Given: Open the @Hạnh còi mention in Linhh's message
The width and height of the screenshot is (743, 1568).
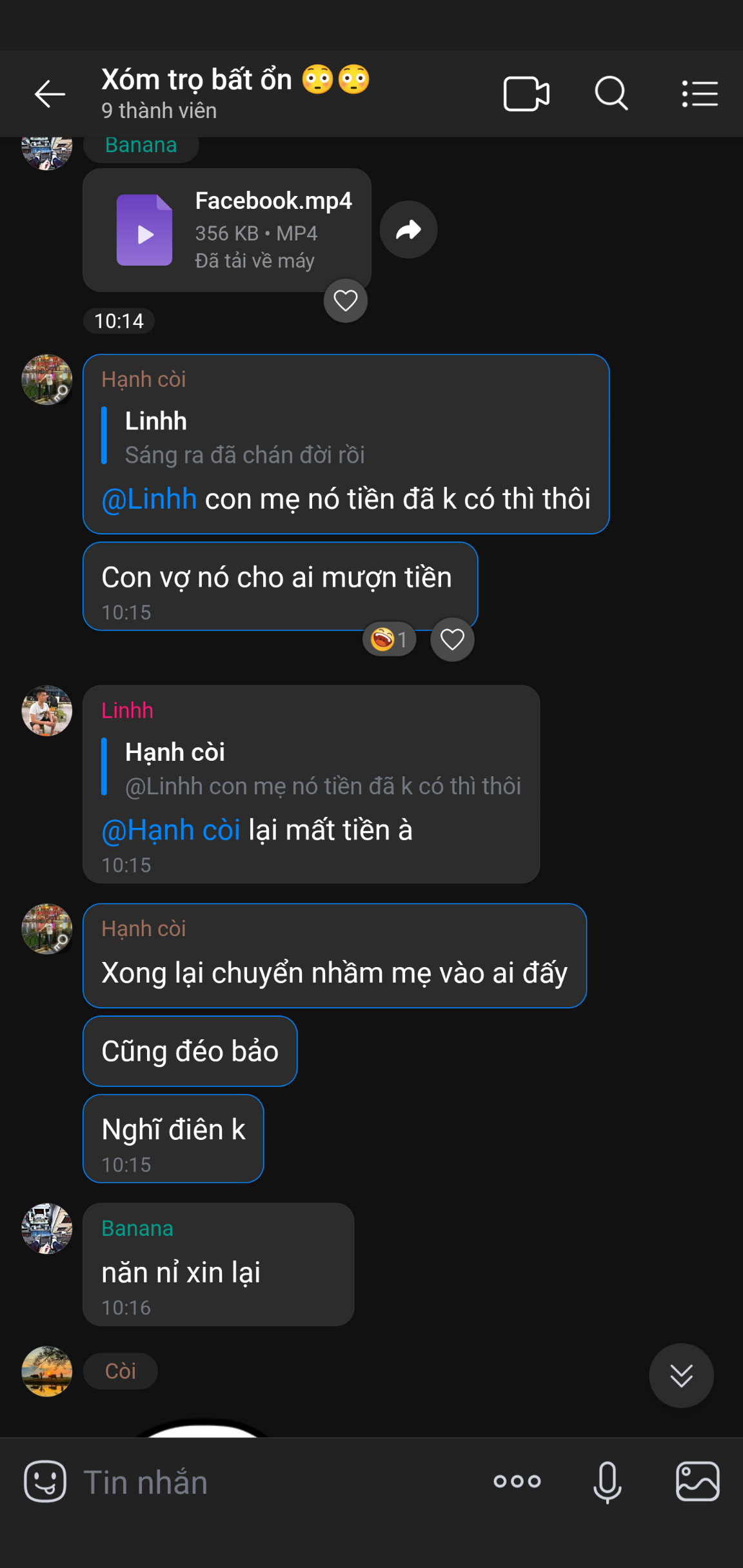Looking at the screenshot, I should click(171, 830).
